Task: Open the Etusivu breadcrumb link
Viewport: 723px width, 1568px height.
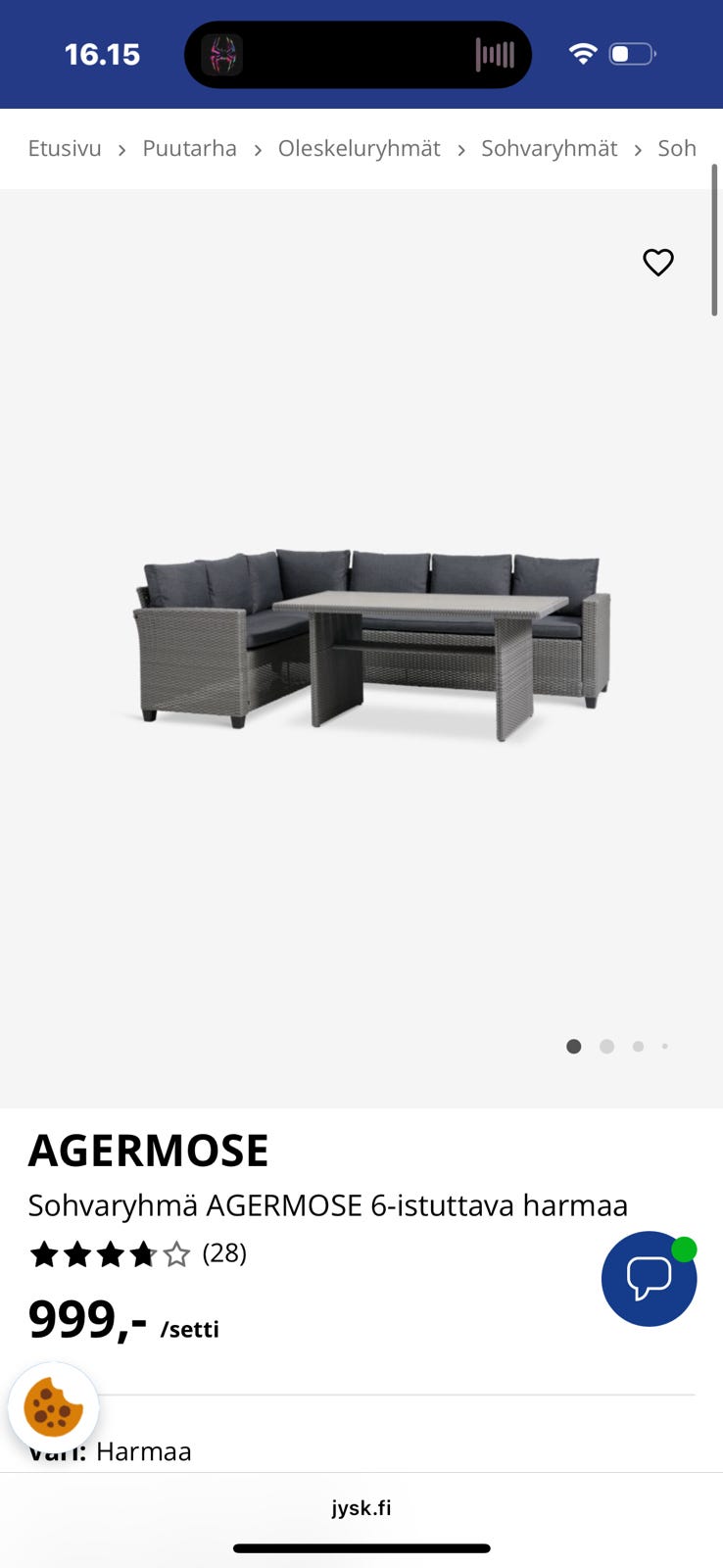Action: click(65, 148)
